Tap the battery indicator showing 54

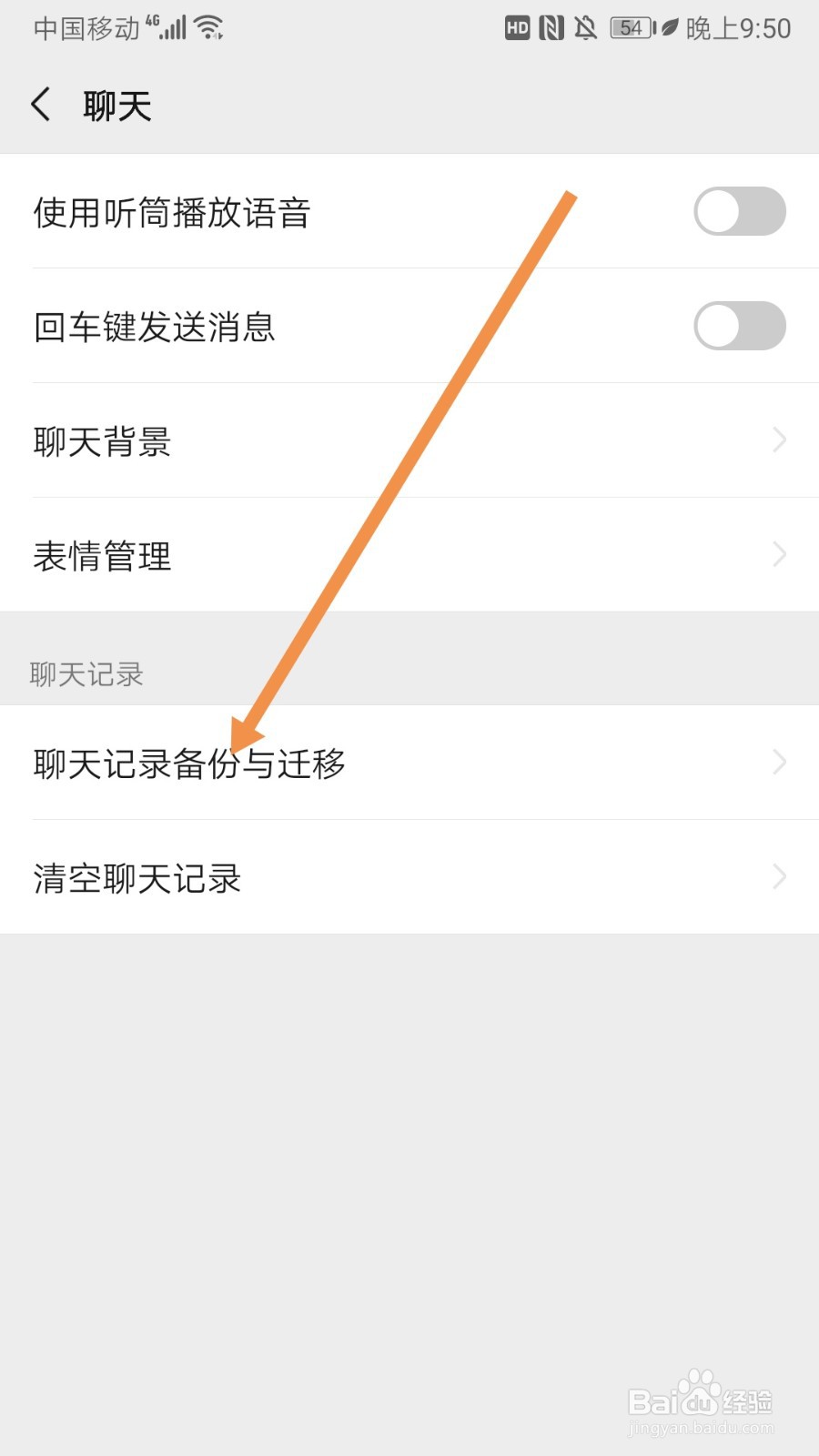coord(628,27)
